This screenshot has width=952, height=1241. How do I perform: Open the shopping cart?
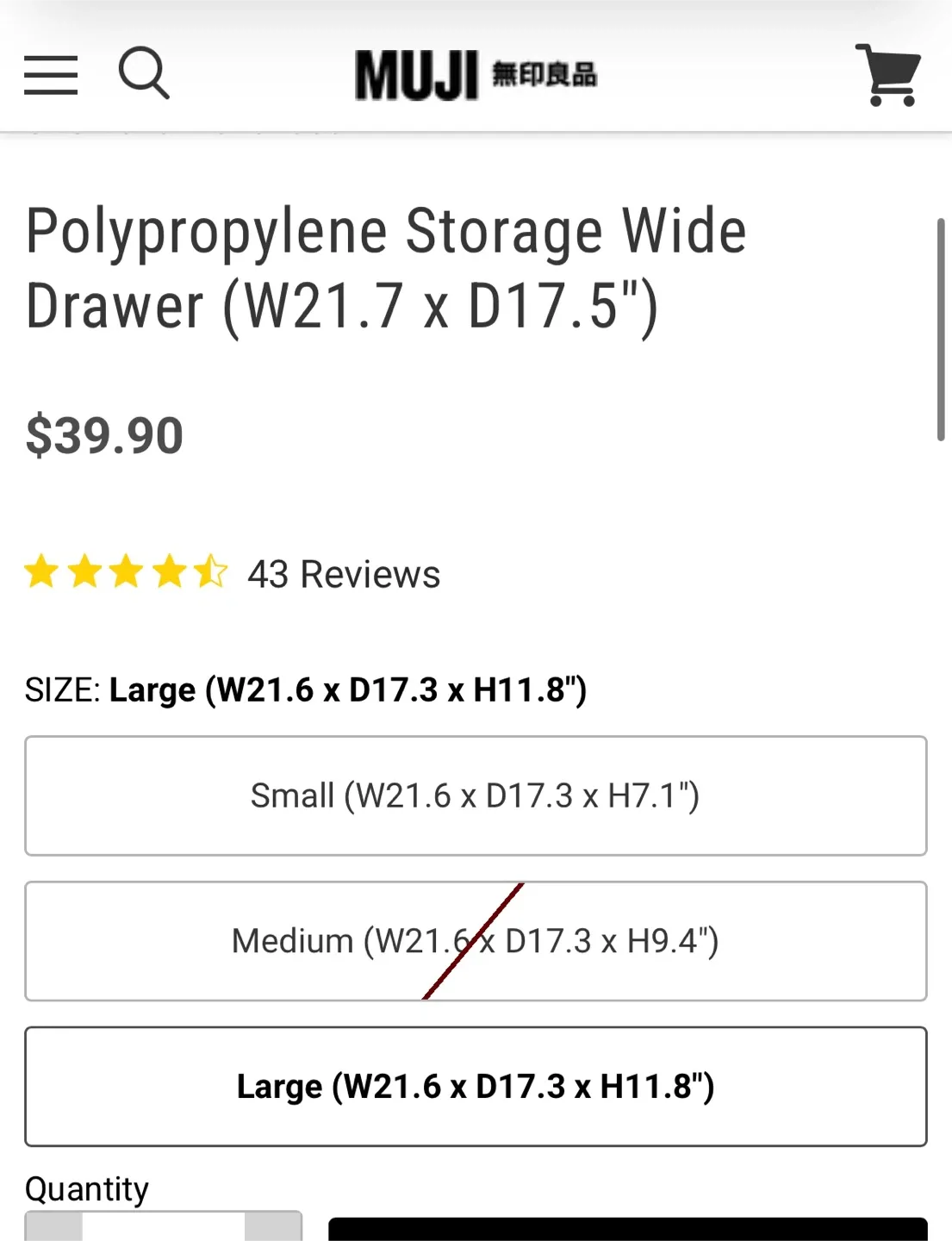point(889,74)
